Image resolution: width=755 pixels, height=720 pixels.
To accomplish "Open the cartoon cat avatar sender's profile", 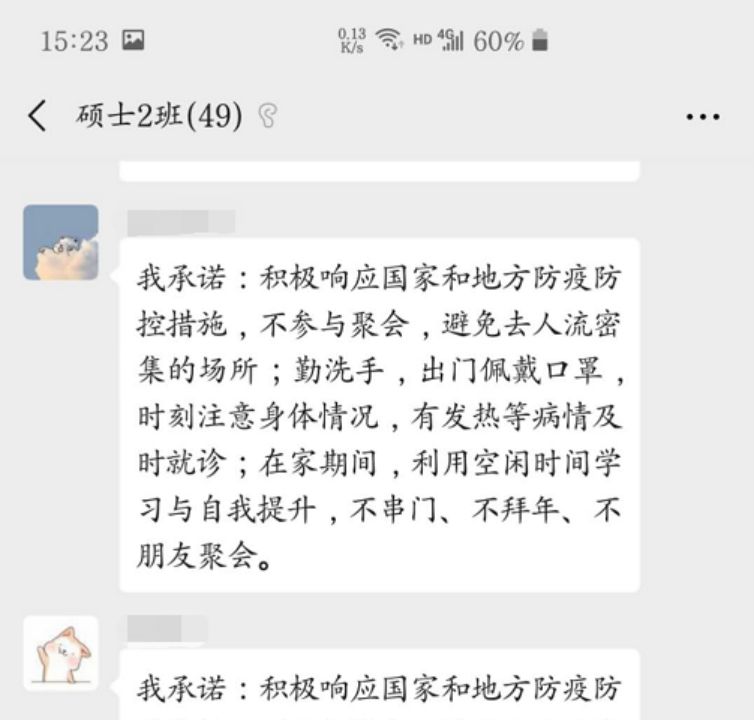I will [x=61, y=654].
